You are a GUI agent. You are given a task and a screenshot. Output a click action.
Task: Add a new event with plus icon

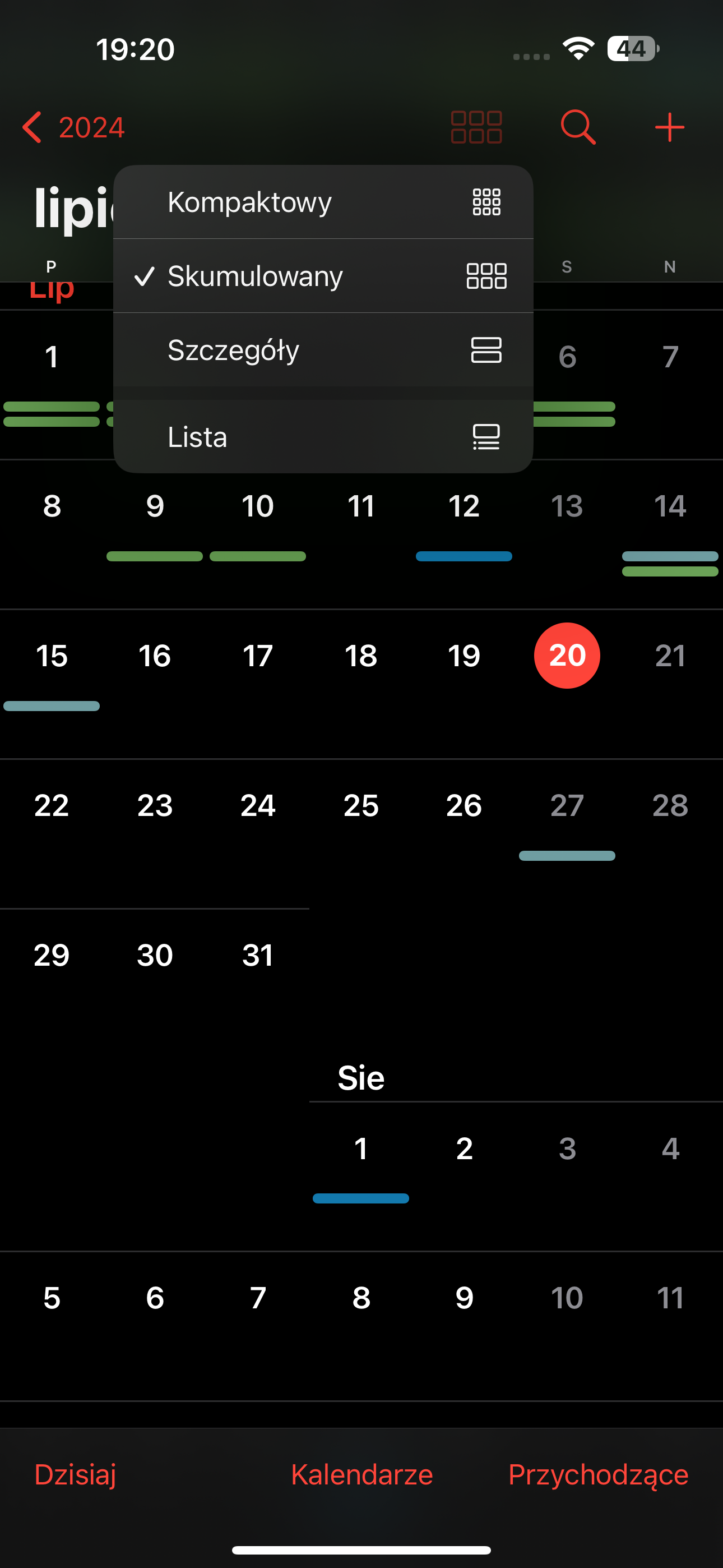click(x=669, y=127)
